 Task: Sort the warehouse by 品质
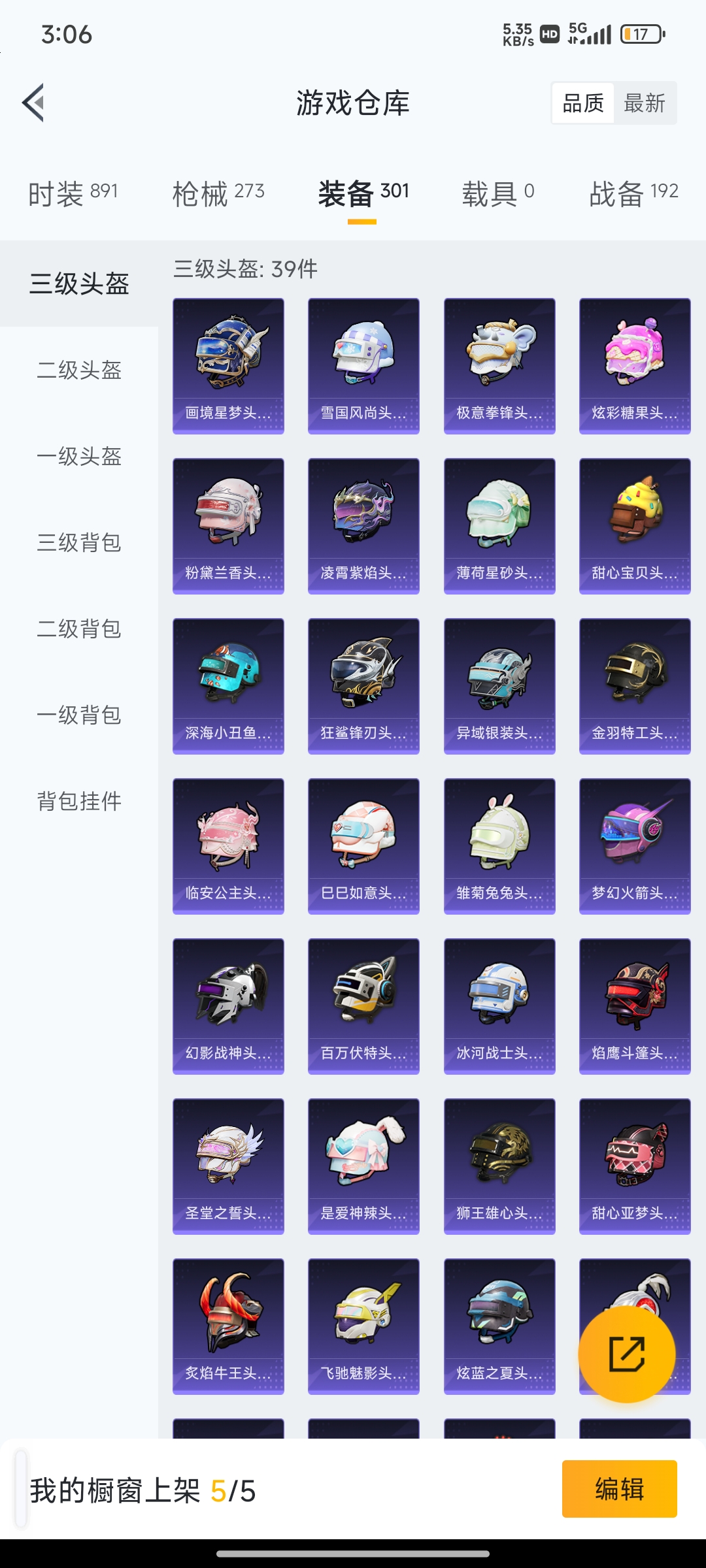click(583, 103)
